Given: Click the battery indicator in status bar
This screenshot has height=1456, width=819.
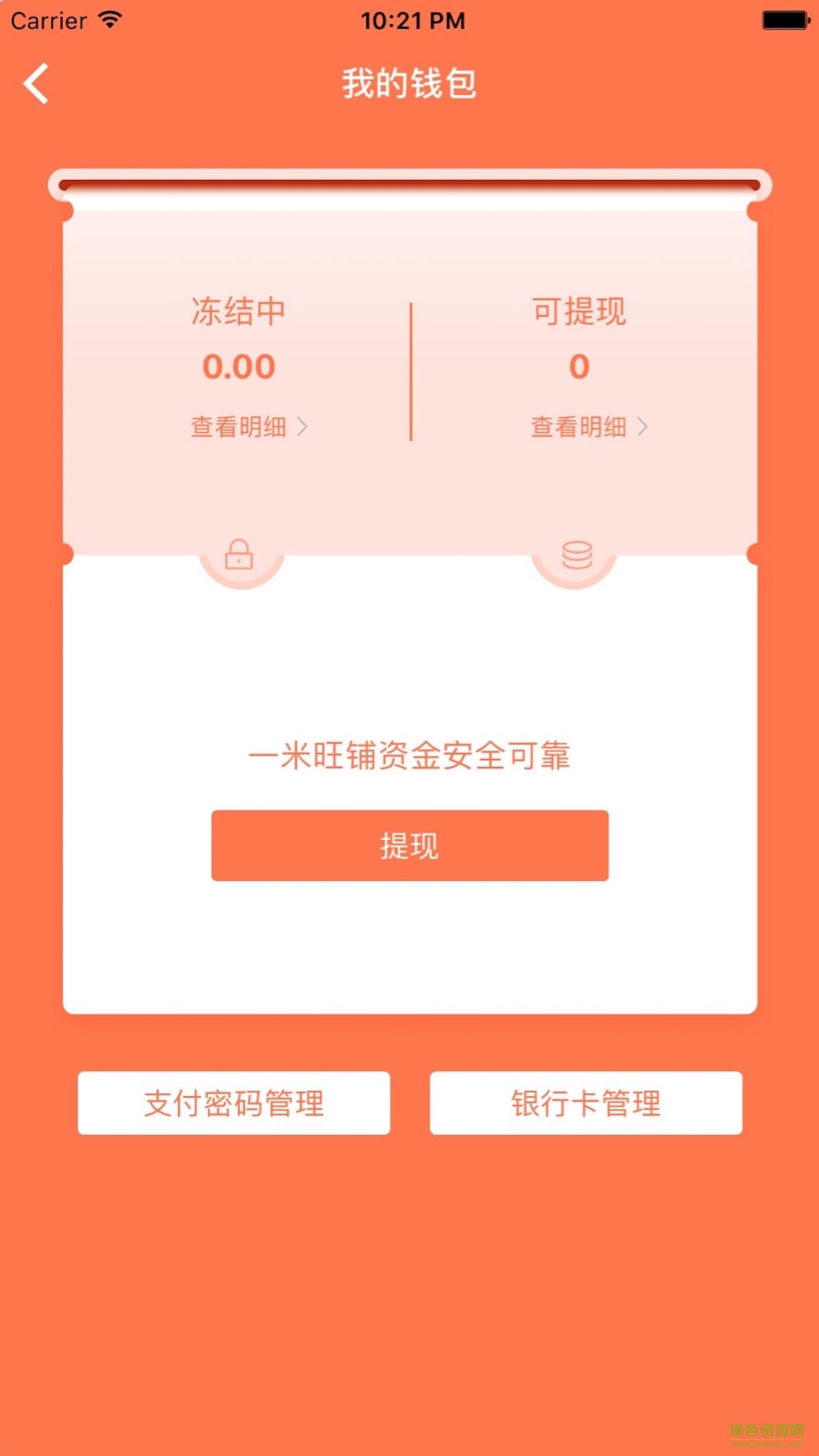Looking at the screenshot, I should pyautogui.click(x=785, y=20).
